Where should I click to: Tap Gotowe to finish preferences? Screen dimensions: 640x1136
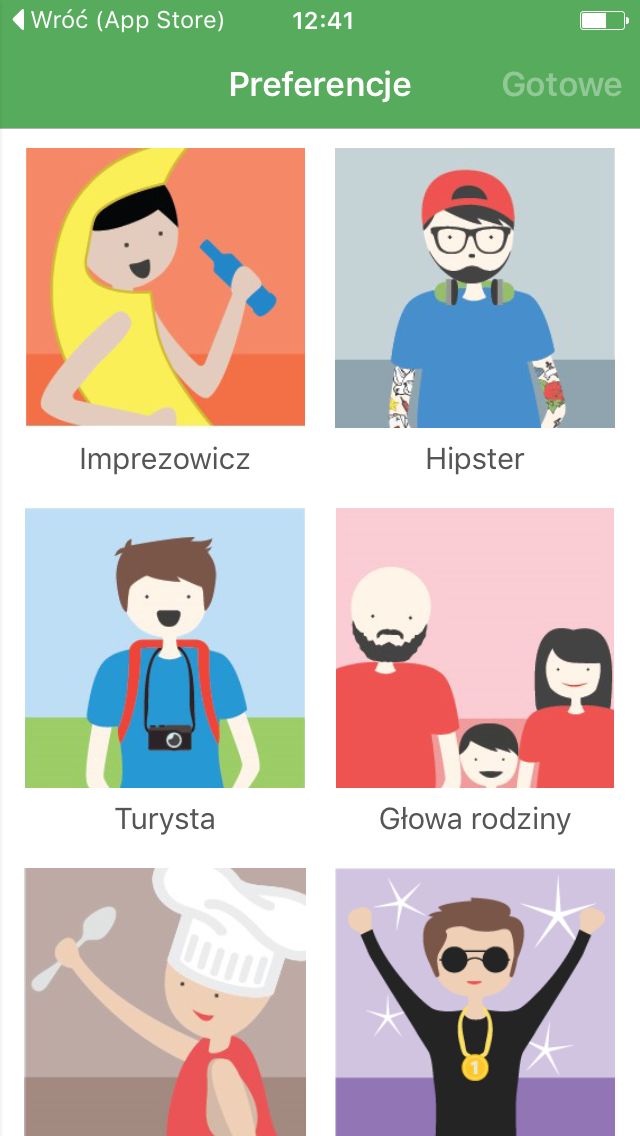(x=562, y=85)
